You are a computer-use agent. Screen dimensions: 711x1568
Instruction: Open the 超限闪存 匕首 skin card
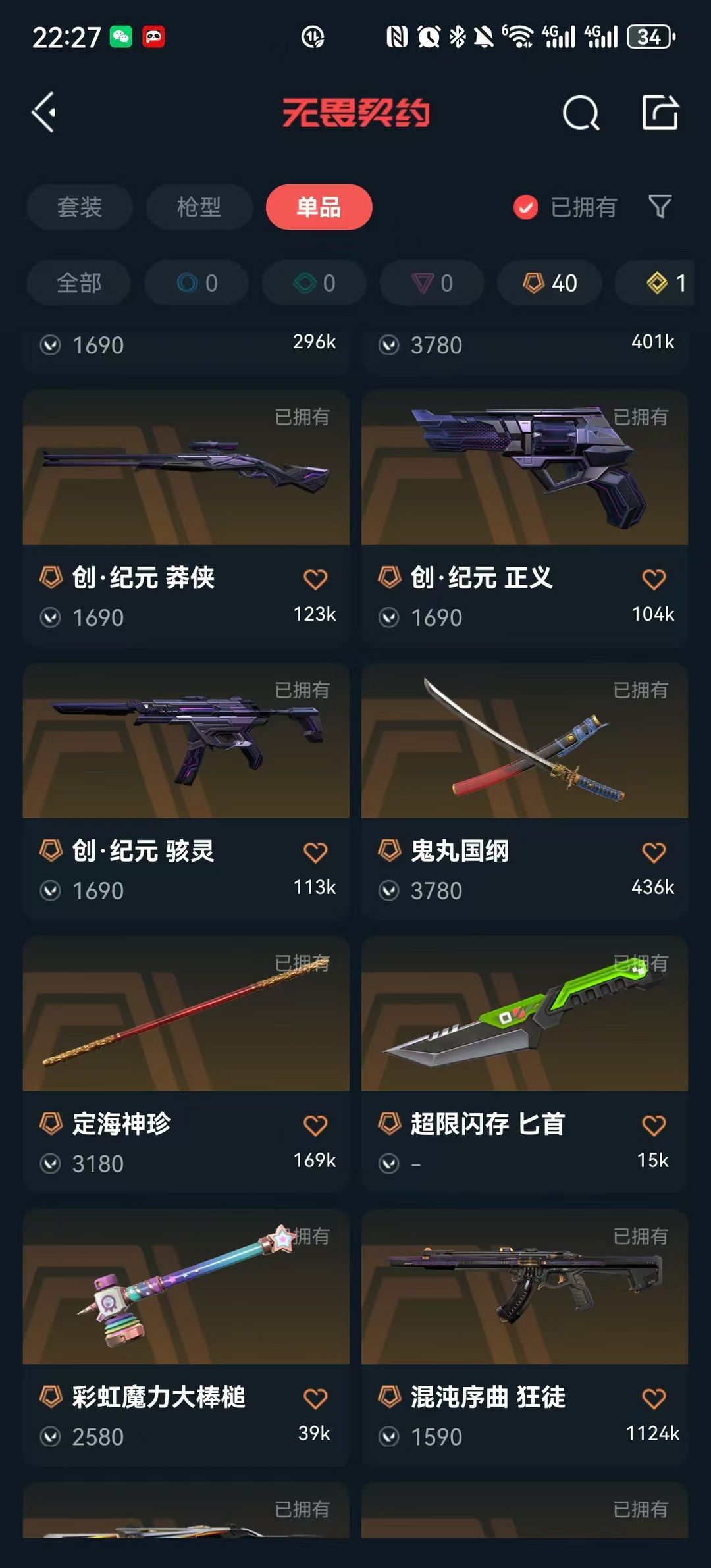pos(525,1064)
